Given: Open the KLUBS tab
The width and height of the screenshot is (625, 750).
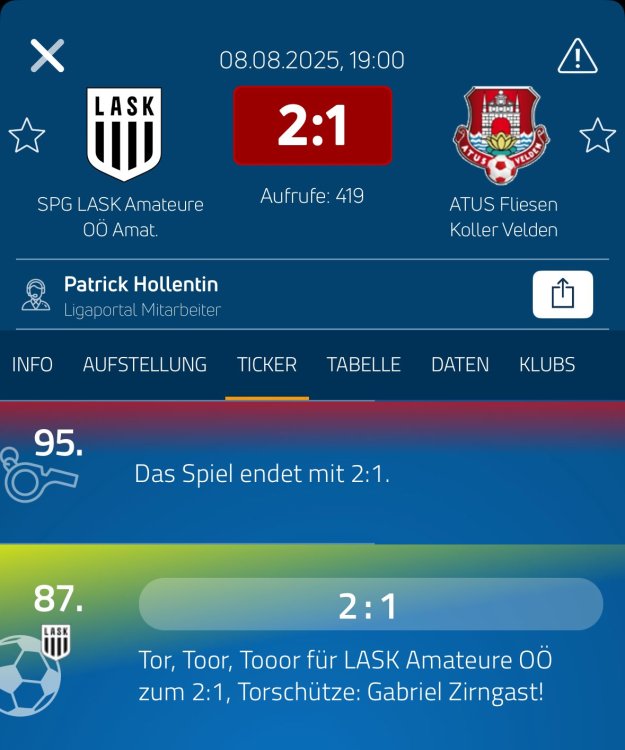Looking at the screenshot, I should (547, 365).
